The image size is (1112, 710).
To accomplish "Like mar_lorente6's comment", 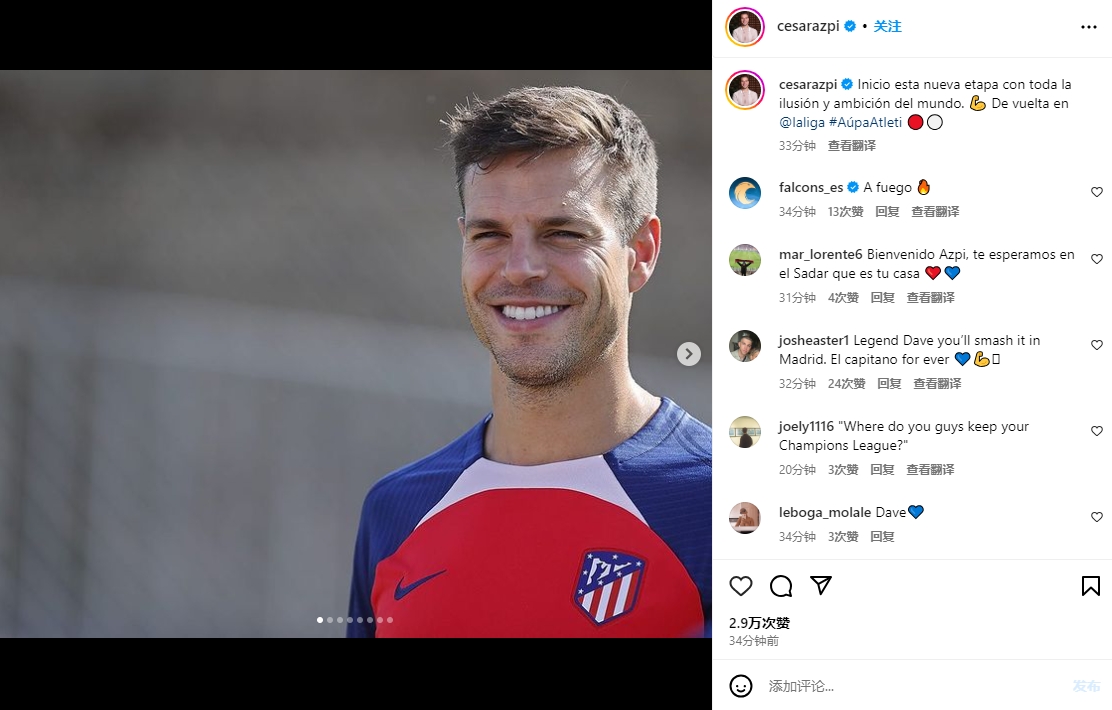I will coord(1096,259).
